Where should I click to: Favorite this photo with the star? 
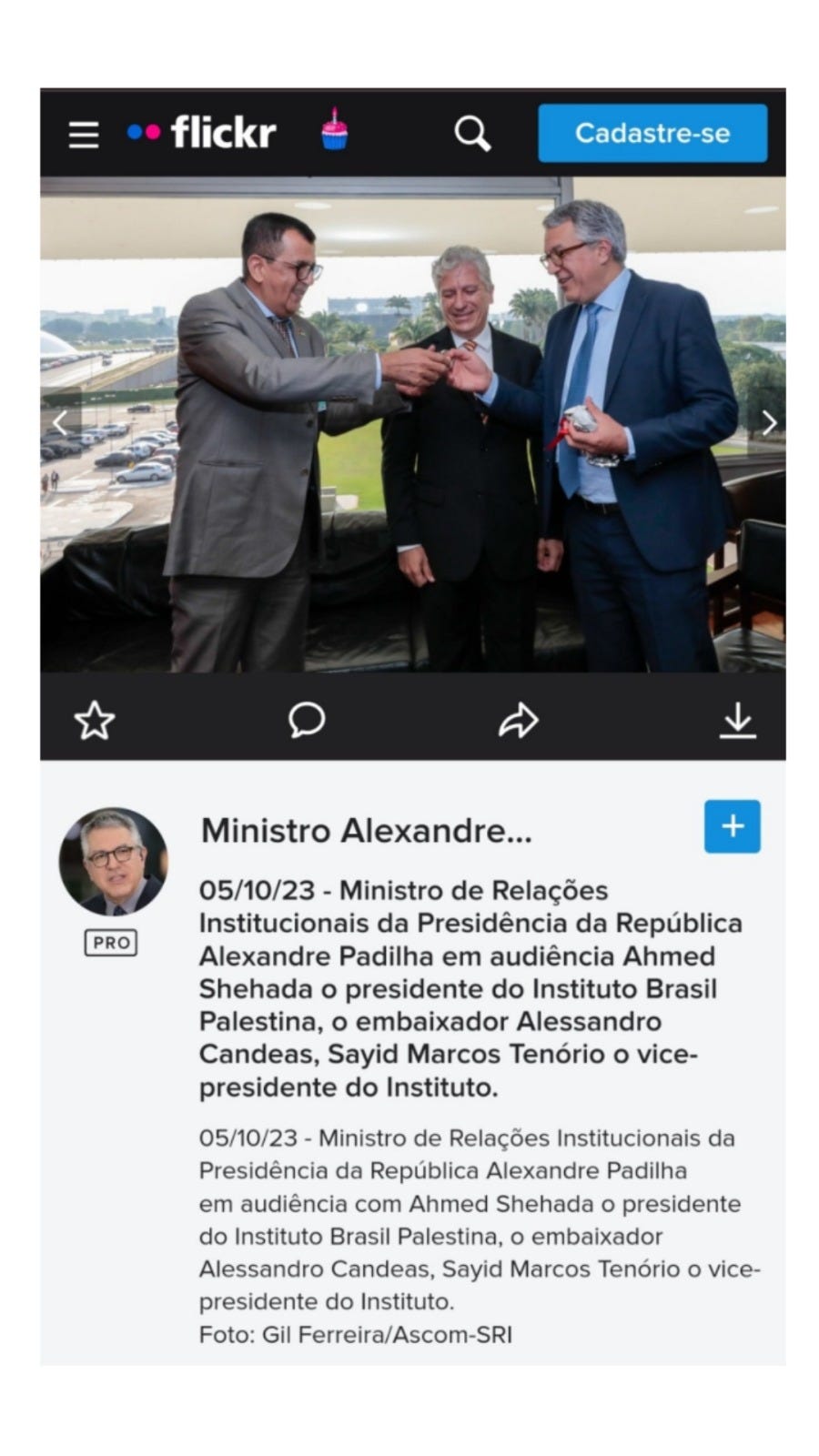click(94, 721)
